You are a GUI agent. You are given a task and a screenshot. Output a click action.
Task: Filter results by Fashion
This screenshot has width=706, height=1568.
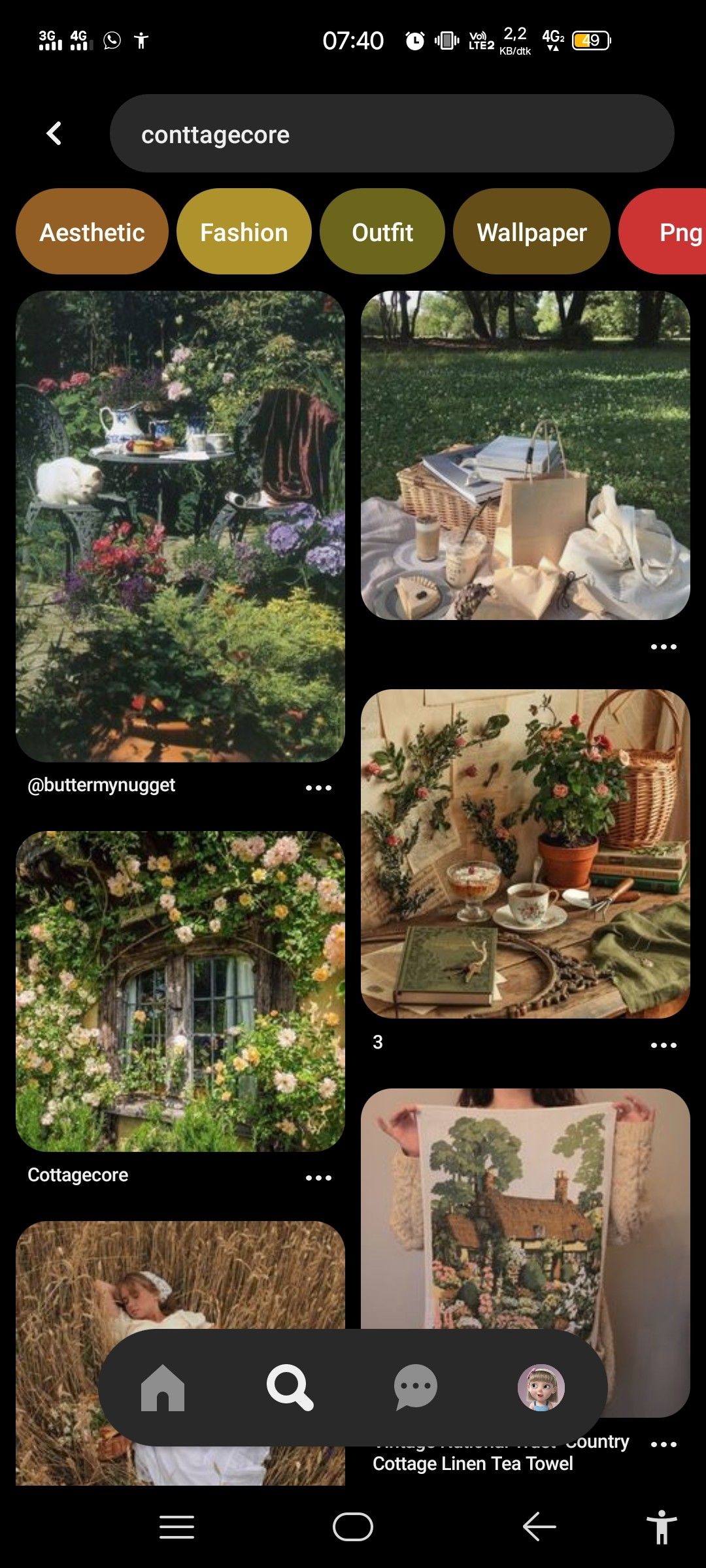(244, 232)
